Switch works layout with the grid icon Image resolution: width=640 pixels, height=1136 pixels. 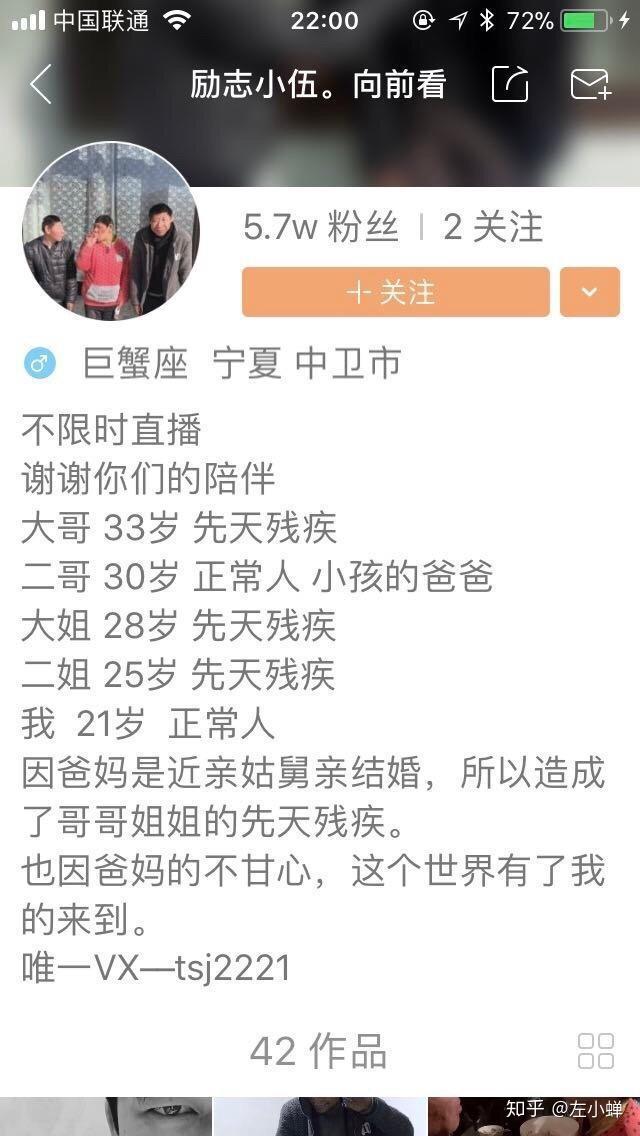point(596,1051)
